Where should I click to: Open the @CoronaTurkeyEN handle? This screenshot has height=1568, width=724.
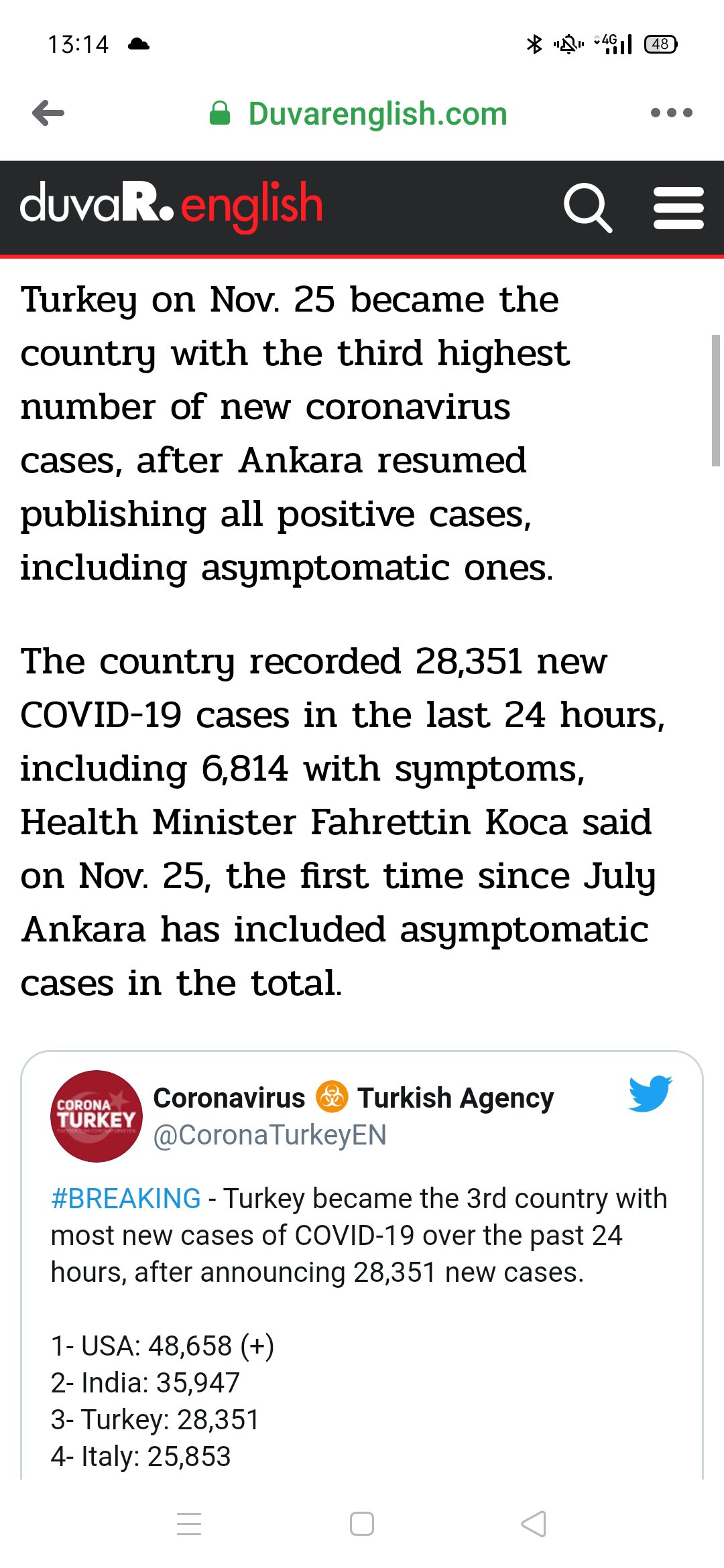pos(269,1135)
